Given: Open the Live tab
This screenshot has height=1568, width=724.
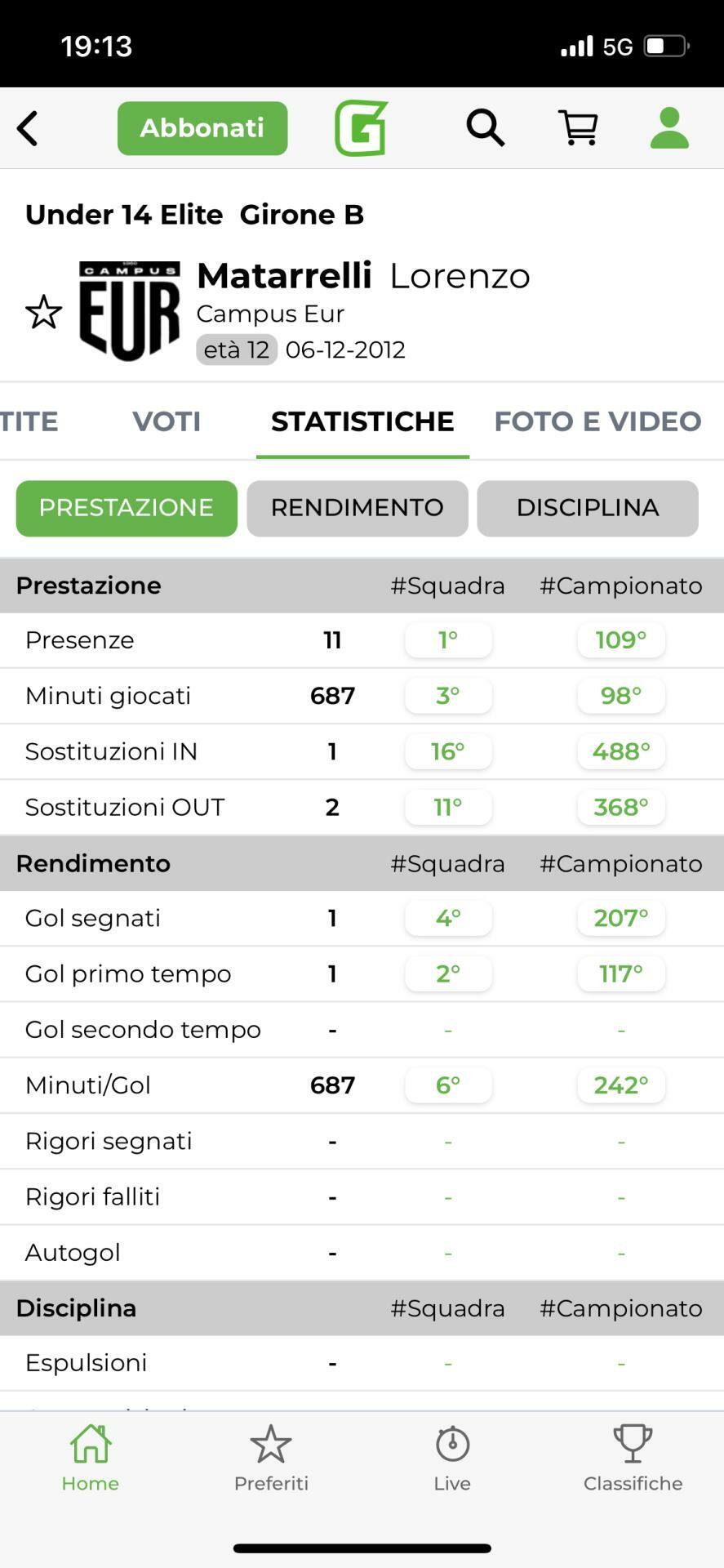Looking at the screenshot, I should (x=452, y=1459).
